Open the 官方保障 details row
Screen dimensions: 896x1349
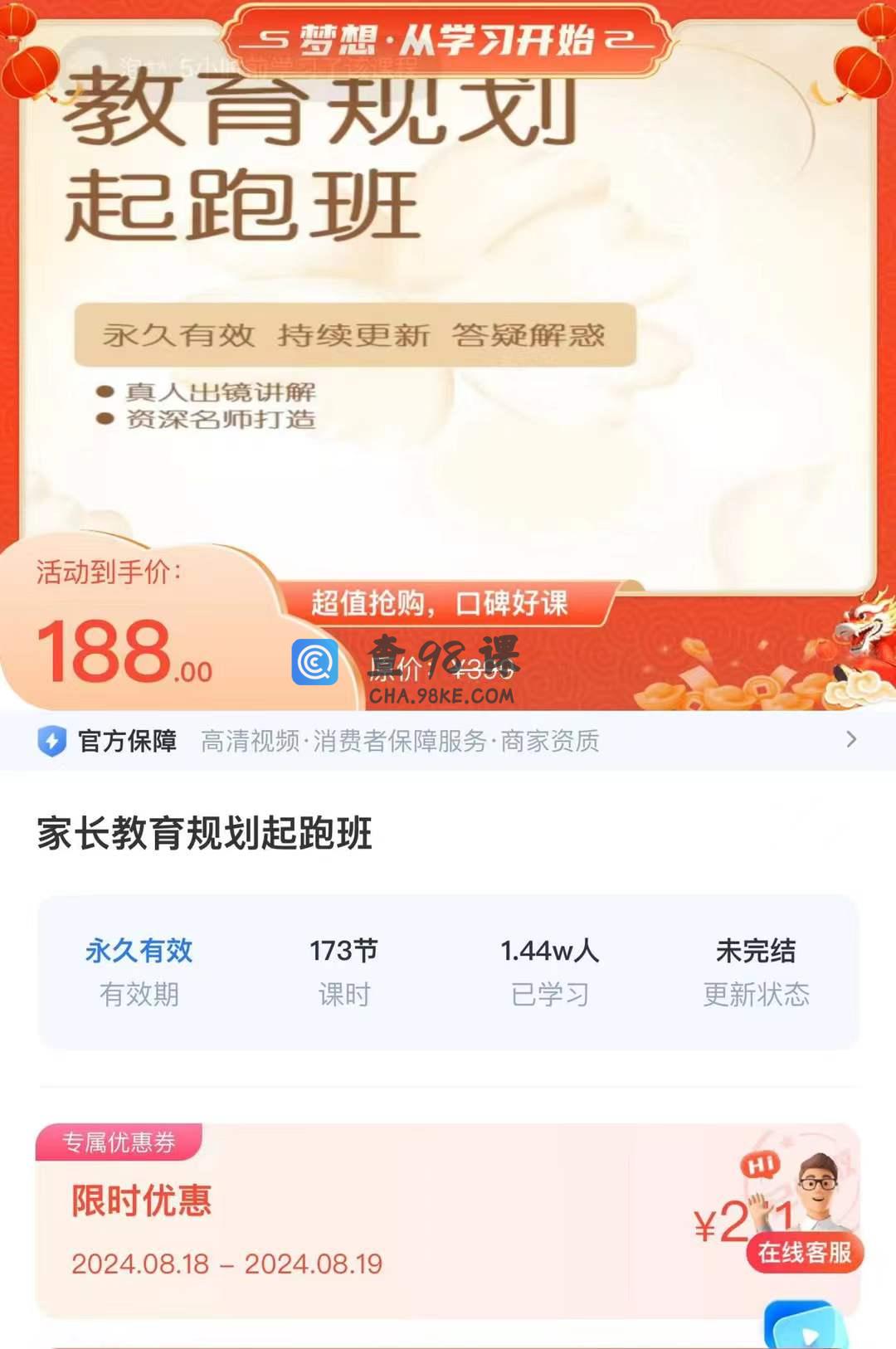(448, 740)
